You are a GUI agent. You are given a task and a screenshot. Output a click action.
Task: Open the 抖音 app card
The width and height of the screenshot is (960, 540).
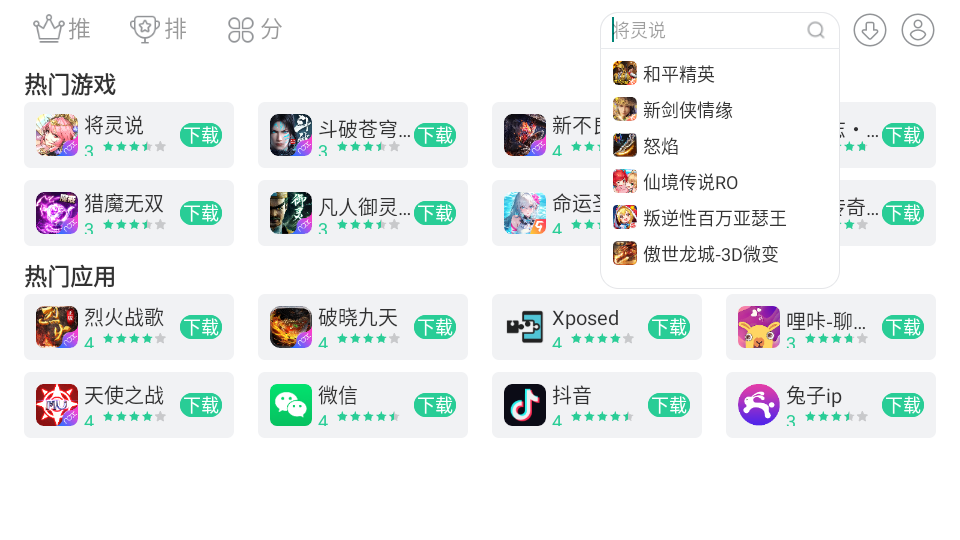pos(575,405)
